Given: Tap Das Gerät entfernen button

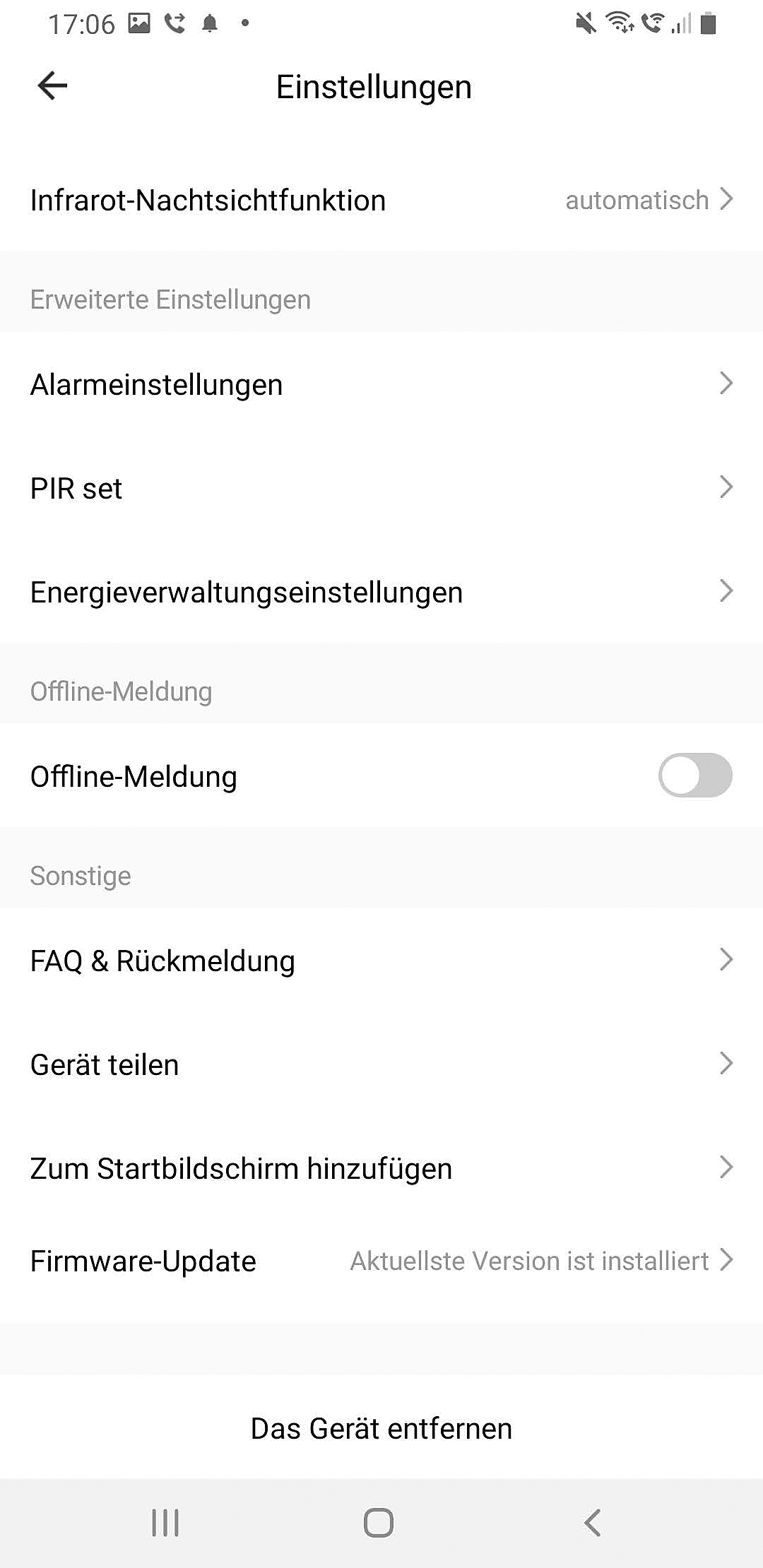Looking at the screenshot, I should pyautogui.click(x=381, y=1428).
